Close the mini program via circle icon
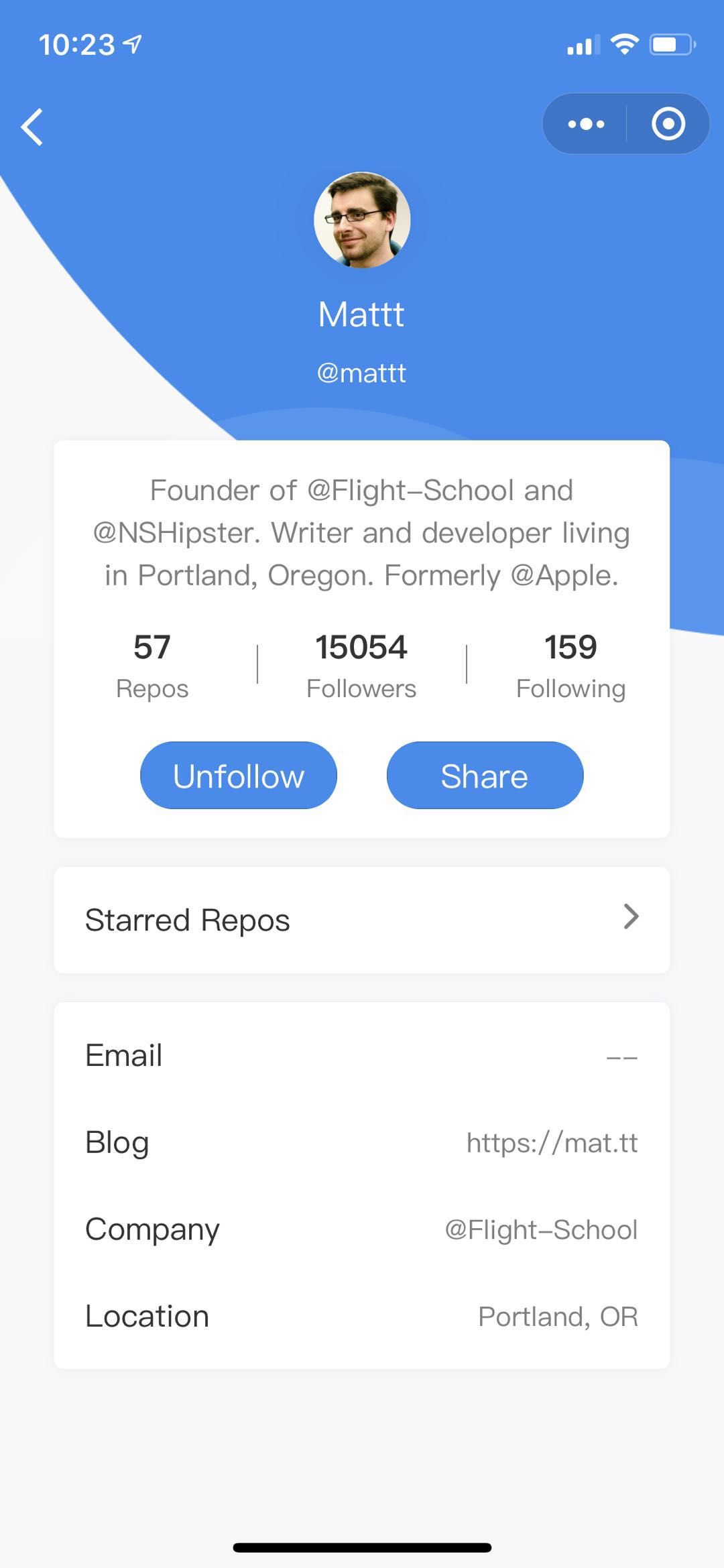Viewport: 724px width, 1568px height. 668,124
